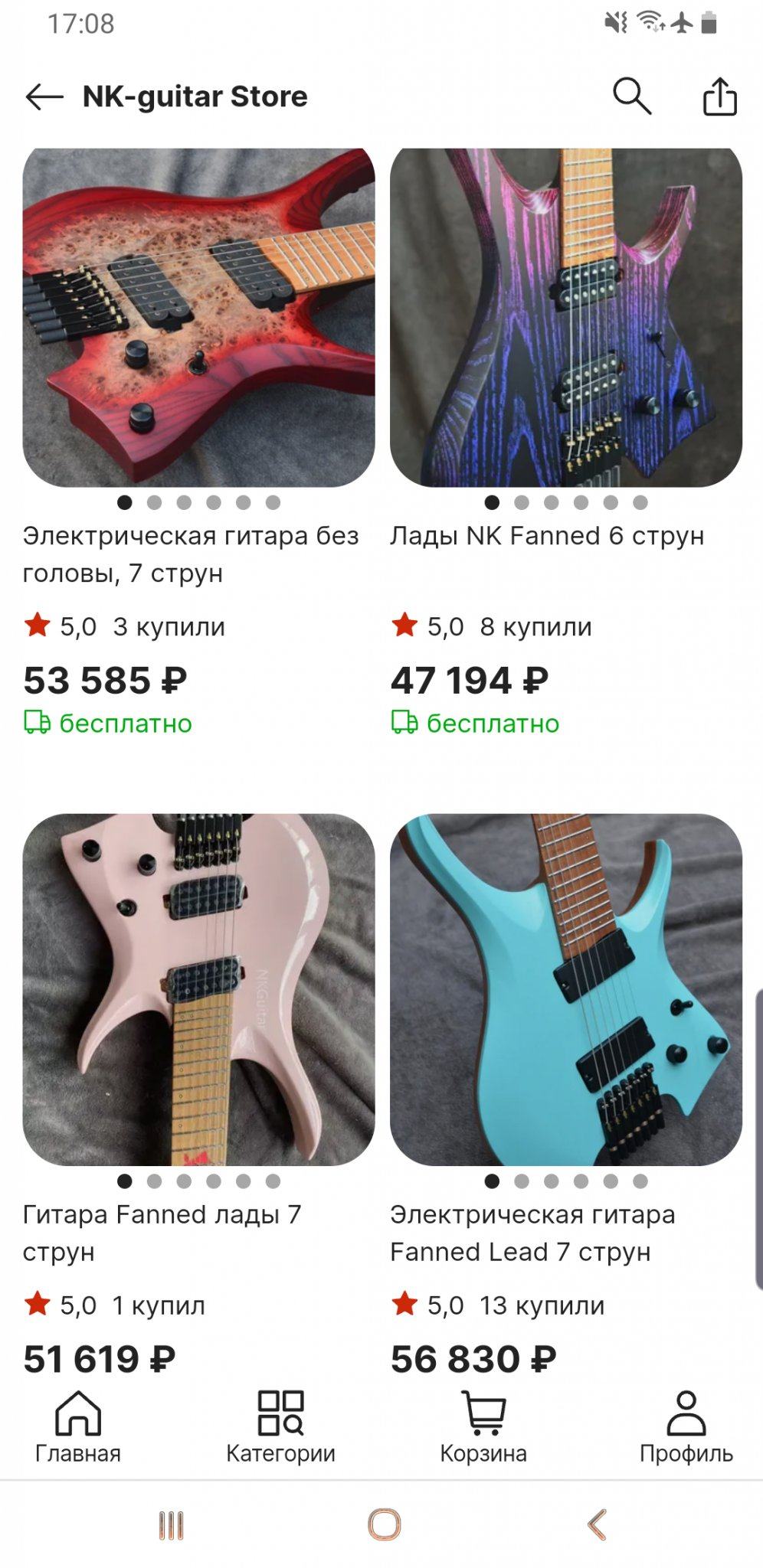Image resolution: width=763 pixels, height=1568 pixels.
Task: Switch to the Главная tab
Action: click(78, 1426)
